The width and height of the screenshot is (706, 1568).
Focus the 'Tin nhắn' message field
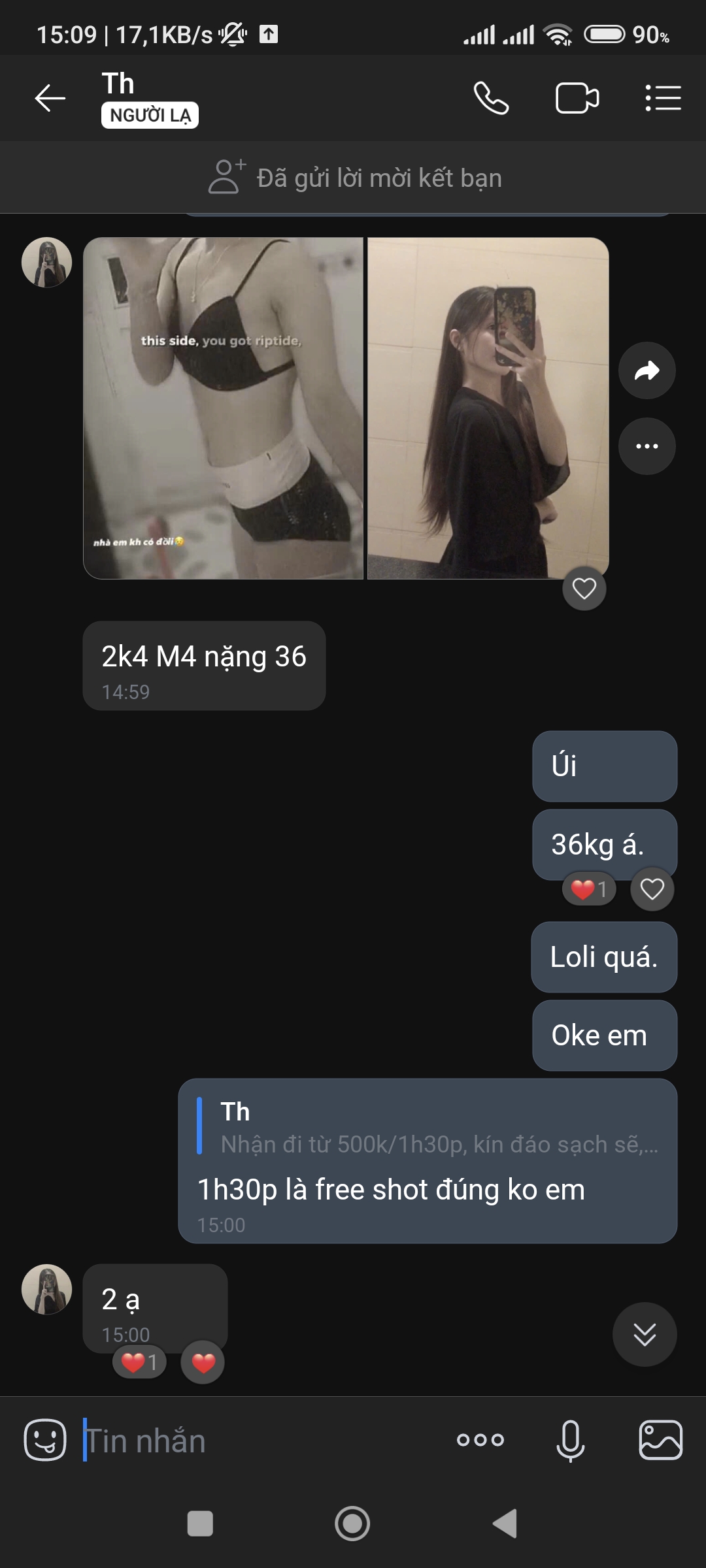[261, 1441]
